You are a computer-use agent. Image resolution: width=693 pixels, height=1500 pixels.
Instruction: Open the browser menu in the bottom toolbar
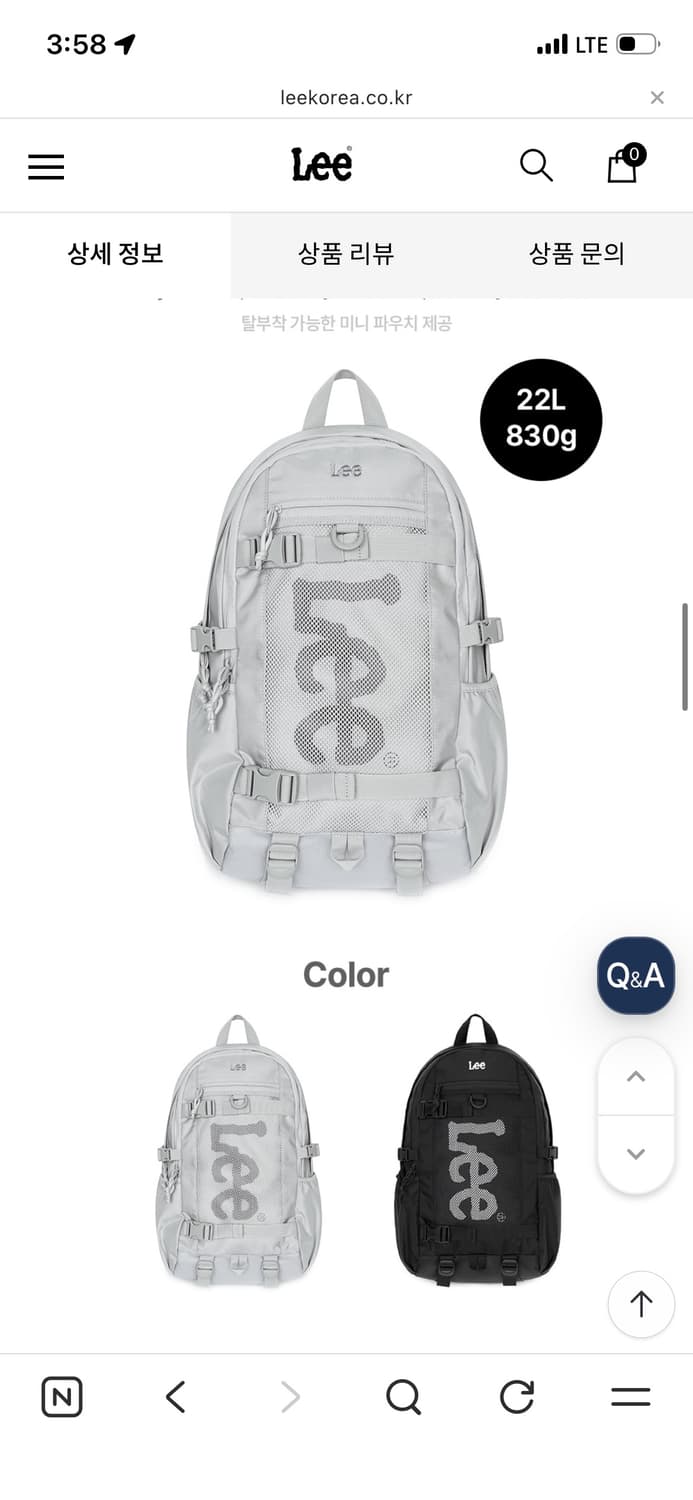click(x=631, y=1397)
